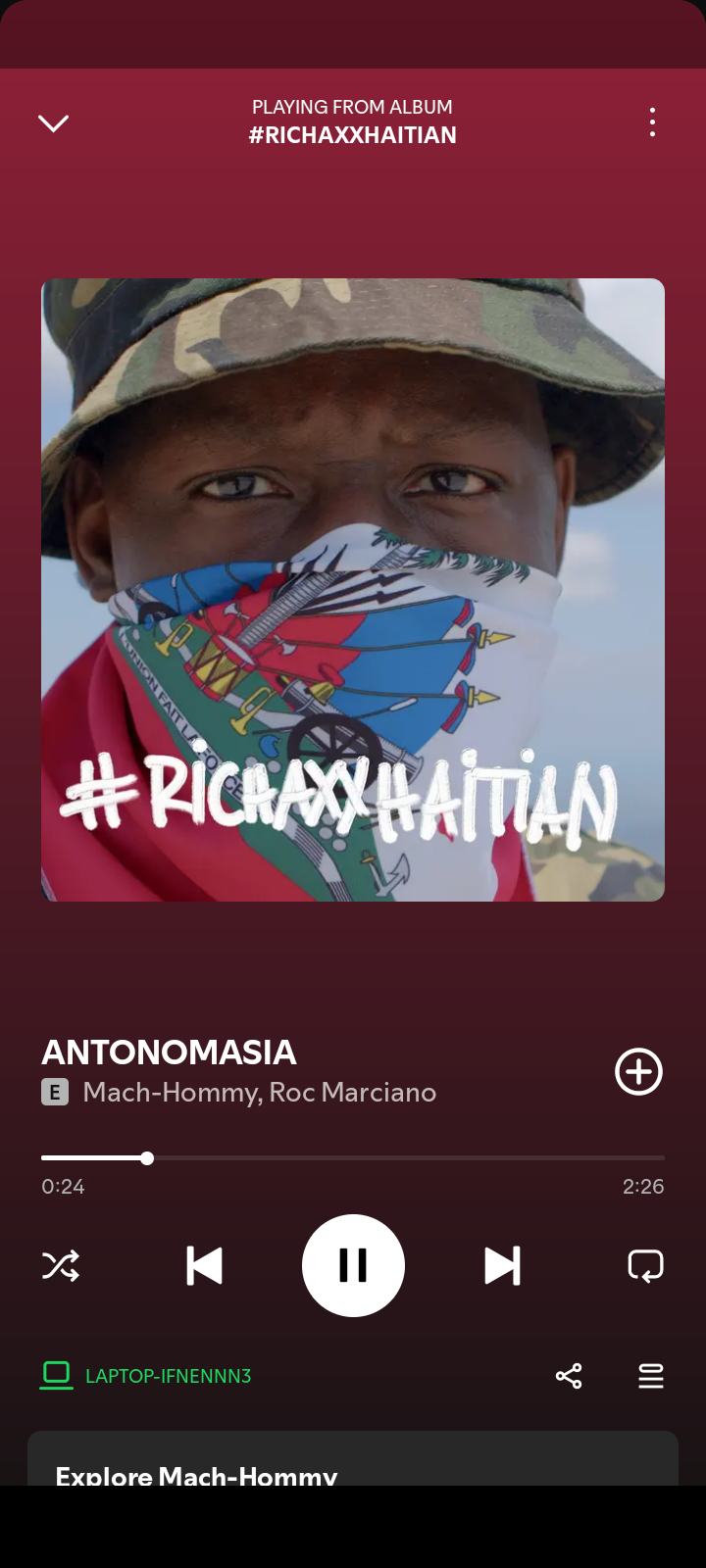Image resolution: width=706 pixels, height=1568 pixels.
Task: Open the play queue
Action: pos(651,1376)
